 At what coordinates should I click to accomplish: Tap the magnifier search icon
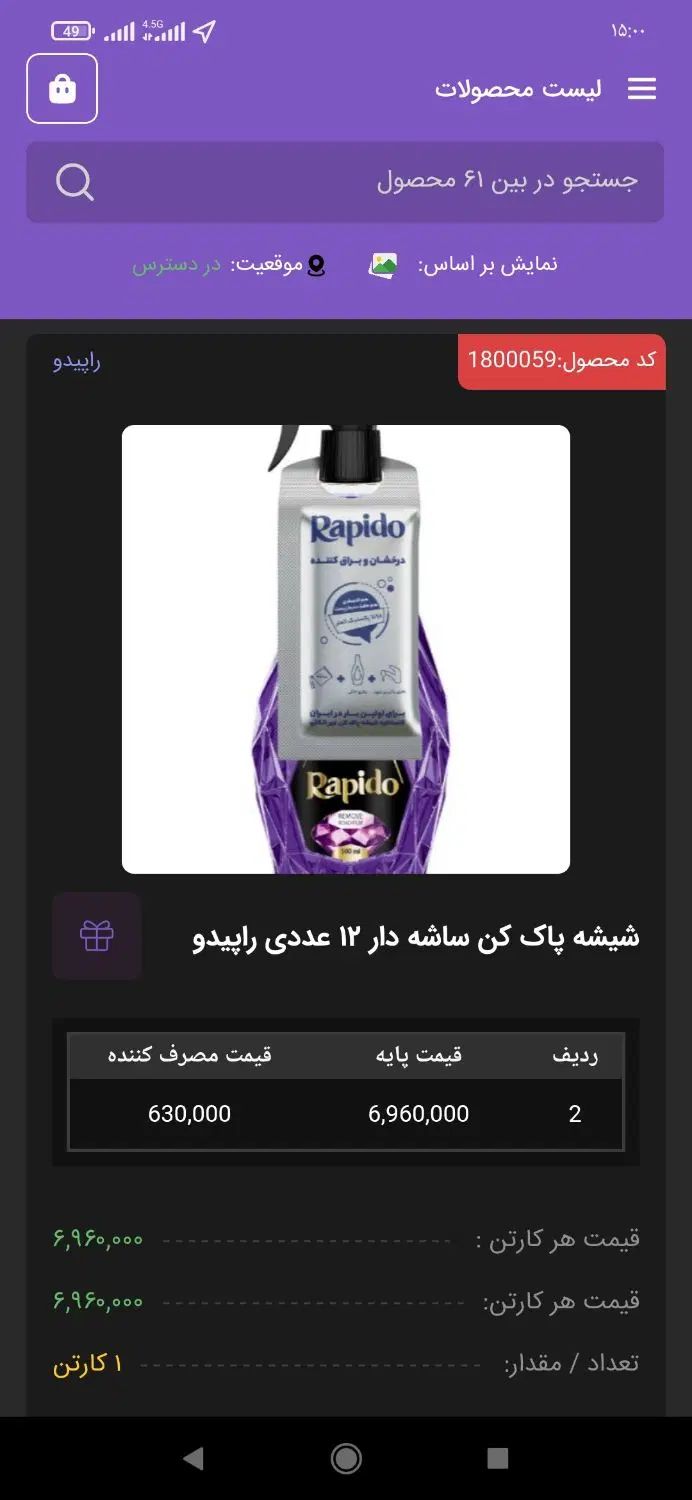point(75,182)
